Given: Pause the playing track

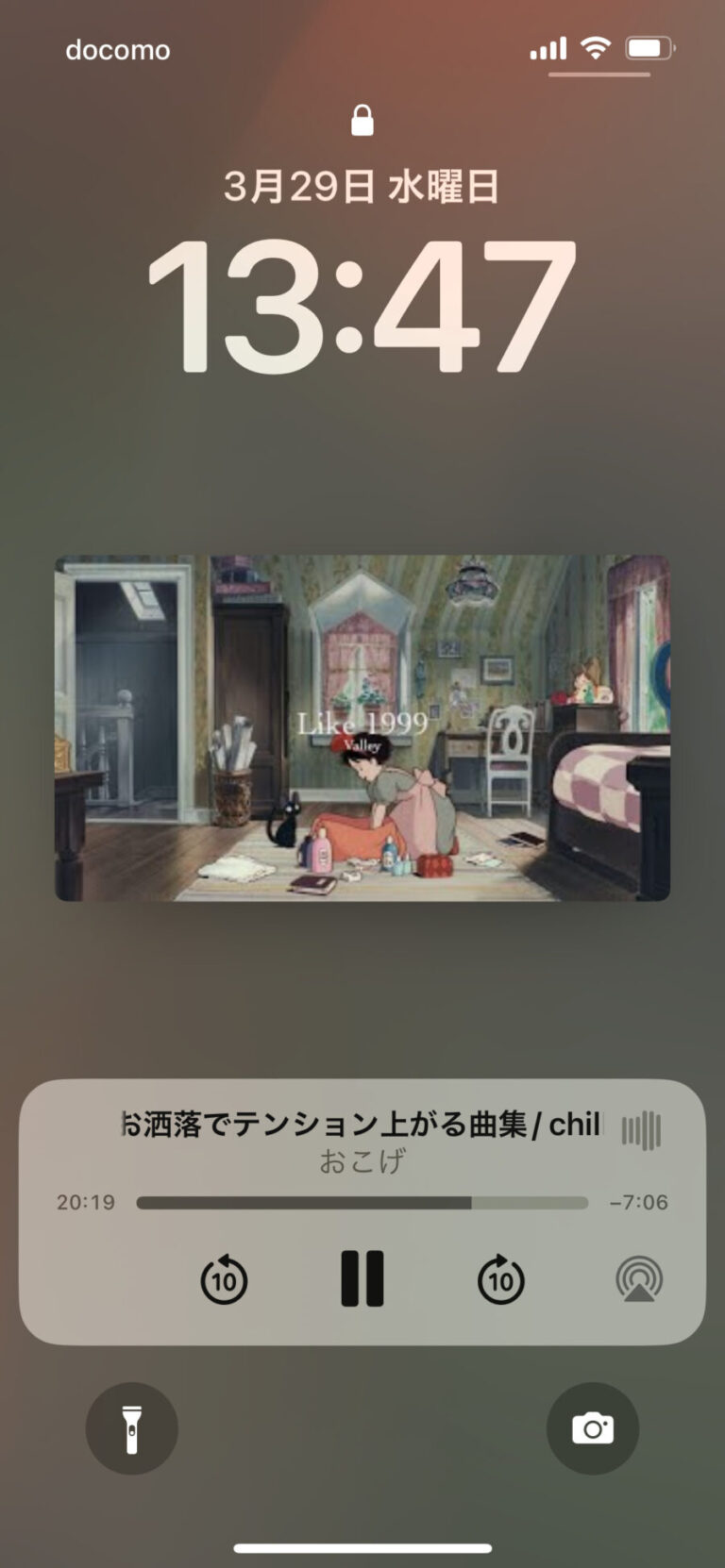Looking at the screenshot, I should click(362, 1278).
